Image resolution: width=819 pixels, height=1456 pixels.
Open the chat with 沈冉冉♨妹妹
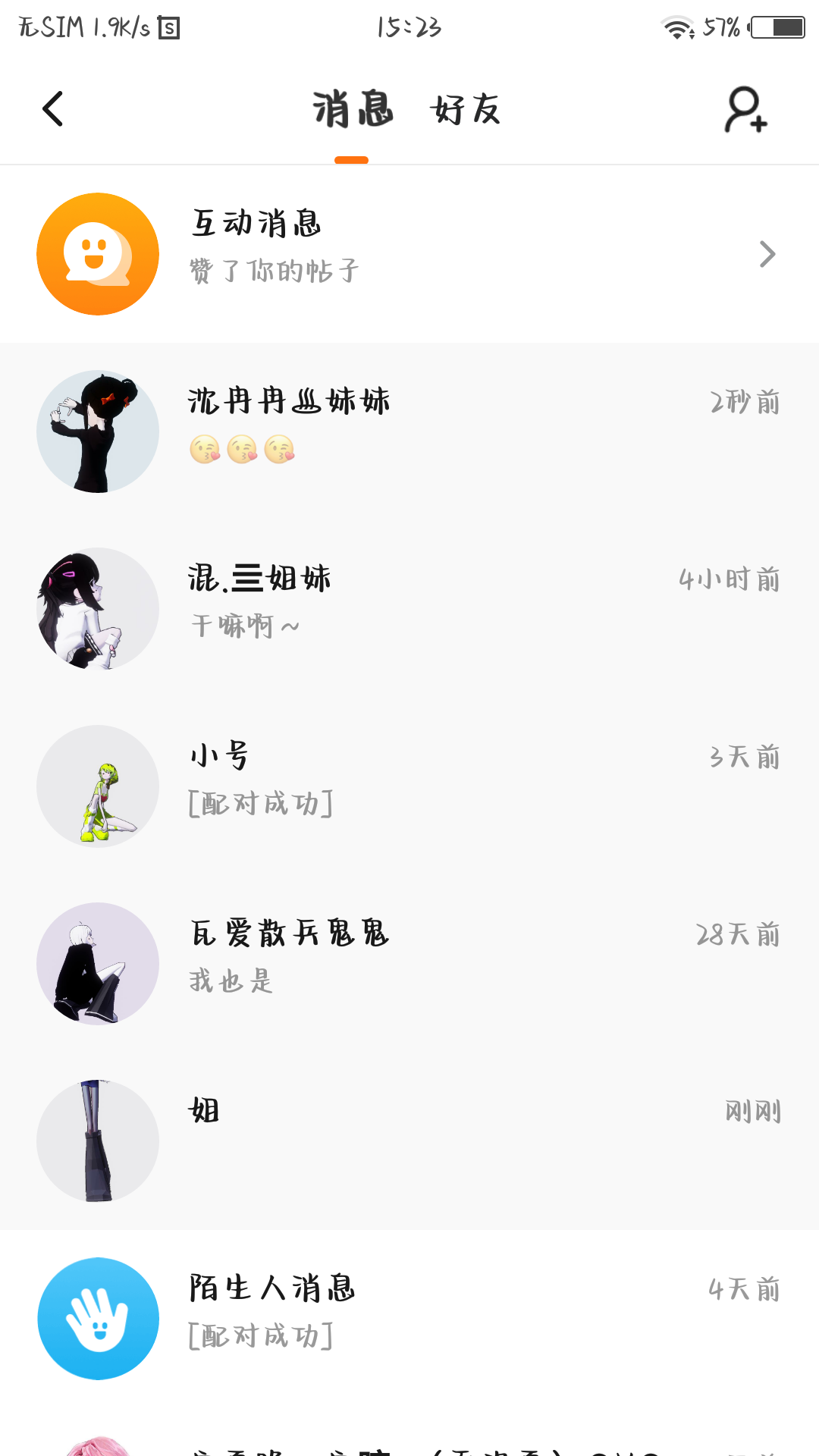pos(409,431)
